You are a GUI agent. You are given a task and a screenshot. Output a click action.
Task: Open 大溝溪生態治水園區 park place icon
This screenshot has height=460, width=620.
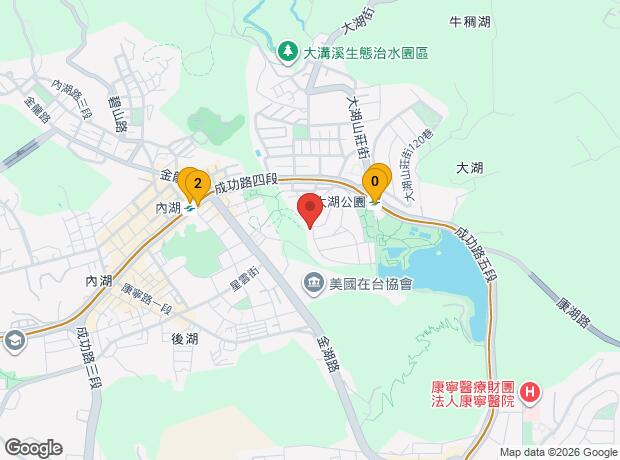click(x=287, y=53)
